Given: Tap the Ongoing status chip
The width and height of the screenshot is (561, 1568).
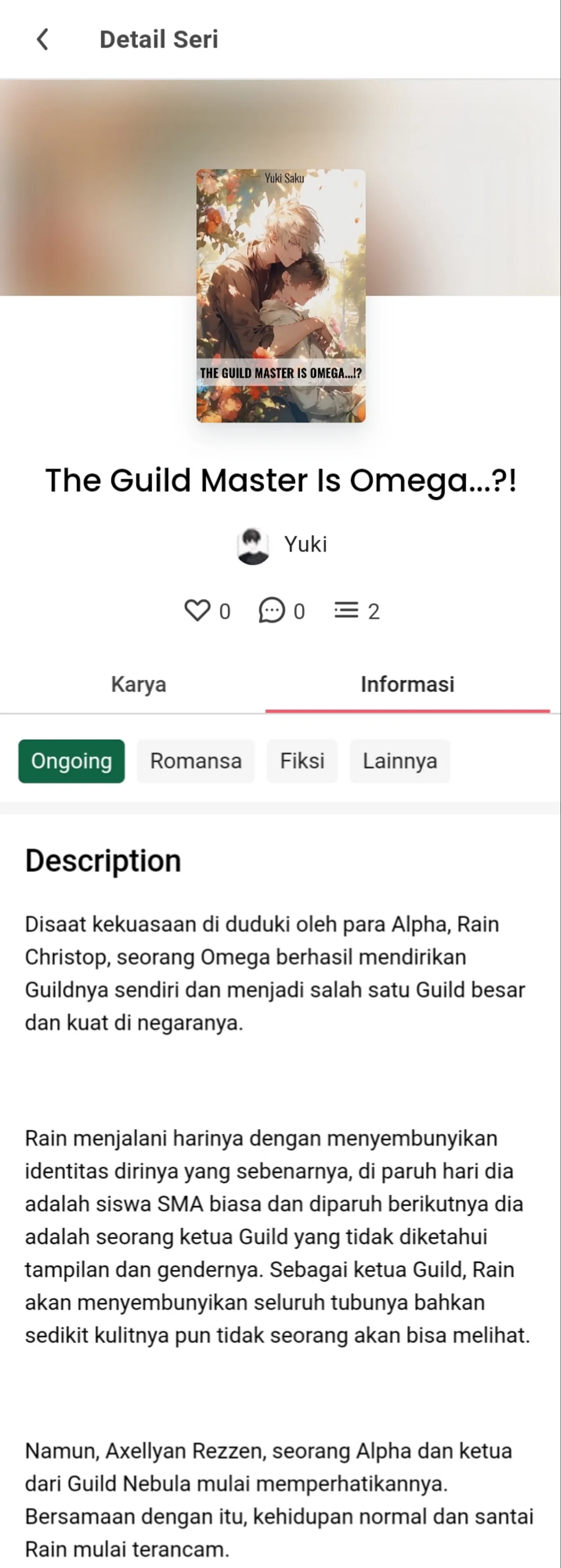Looking at the screenshot, I should pyautogui.click(x=71, y=761).
